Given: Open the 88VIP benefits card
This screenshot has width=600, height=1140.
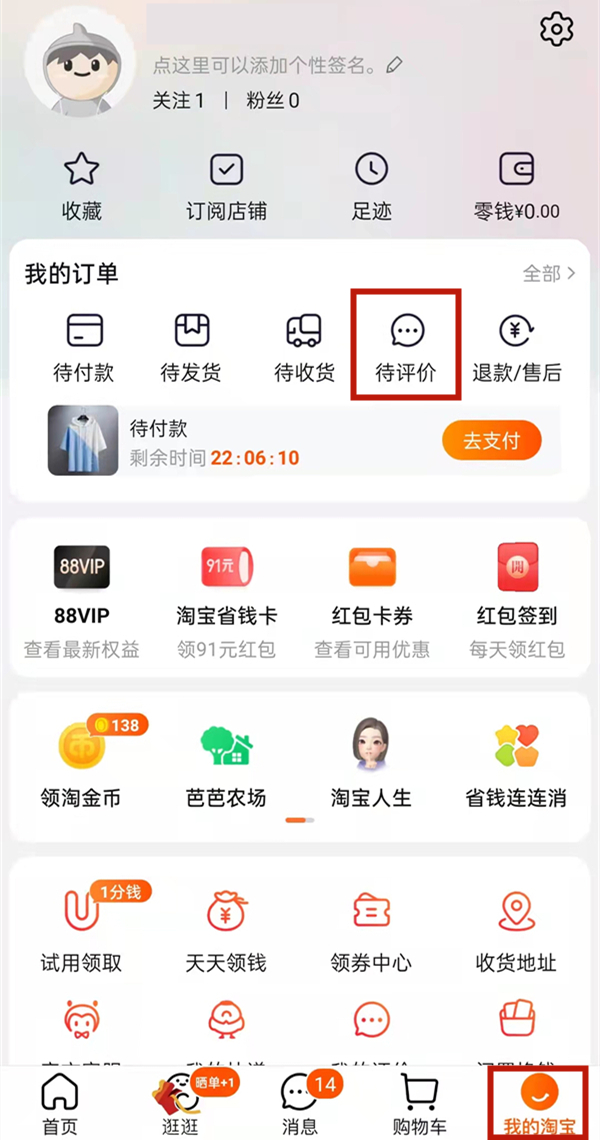Looking at the screenshot, I should [x=82, y=600].
